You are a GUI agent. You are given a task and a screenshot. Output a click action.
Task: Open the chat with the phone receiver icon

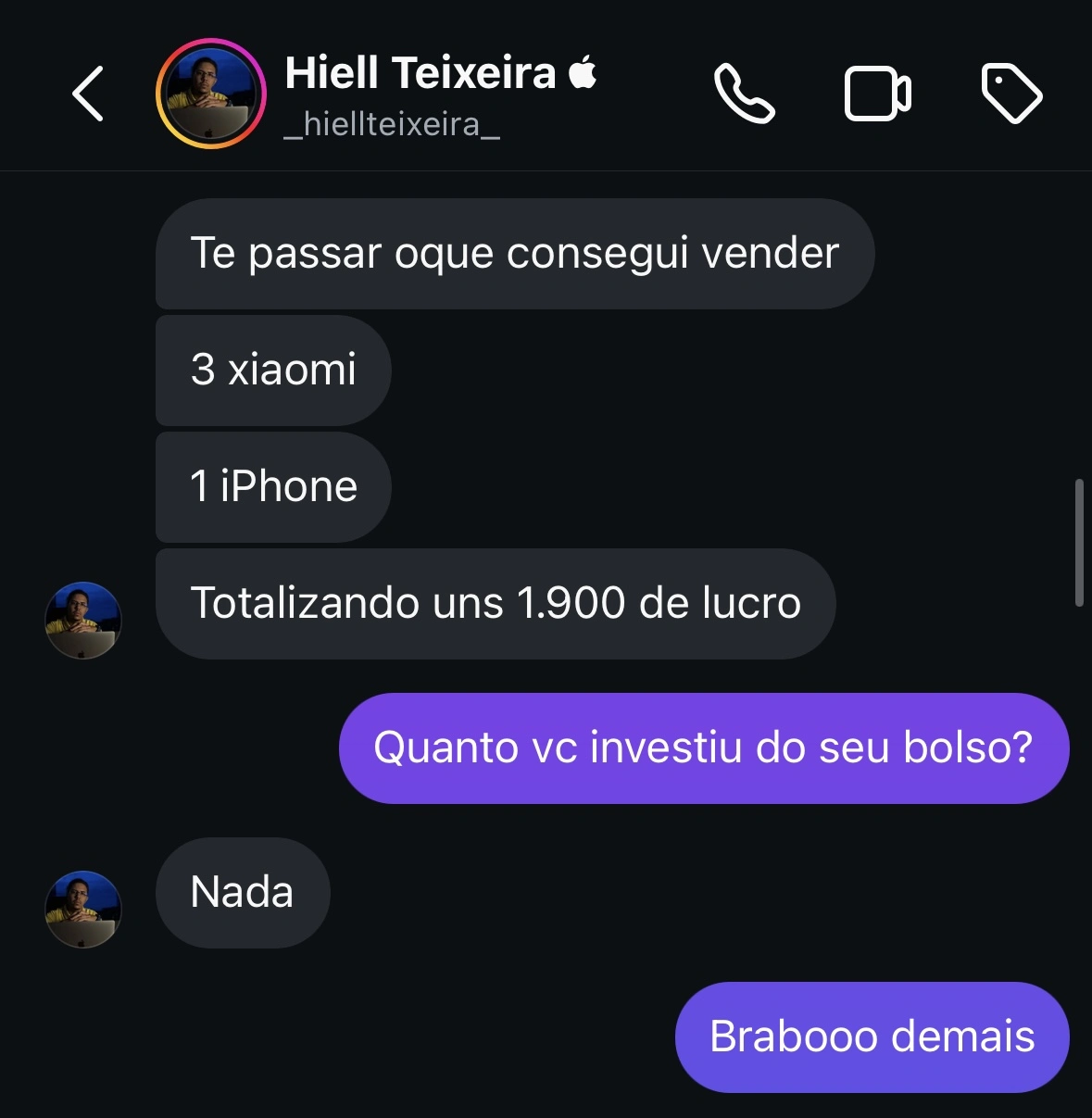click(746, 93)
